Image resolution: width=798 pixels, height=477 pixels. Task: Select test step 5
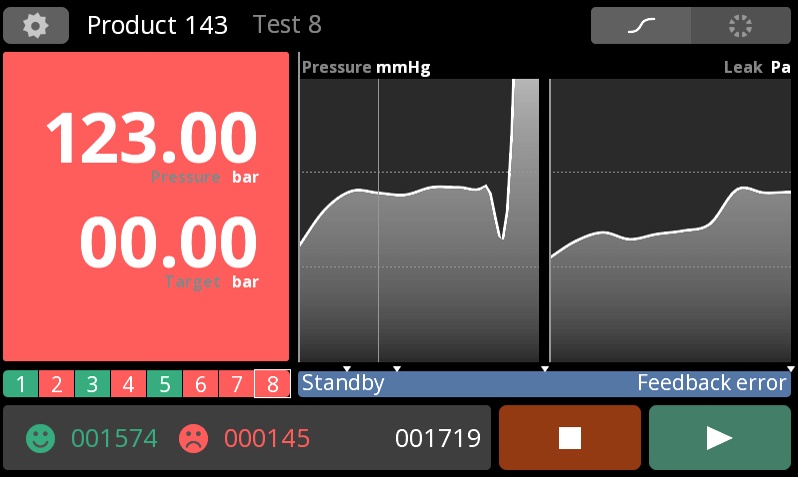(x=164, y=384)
